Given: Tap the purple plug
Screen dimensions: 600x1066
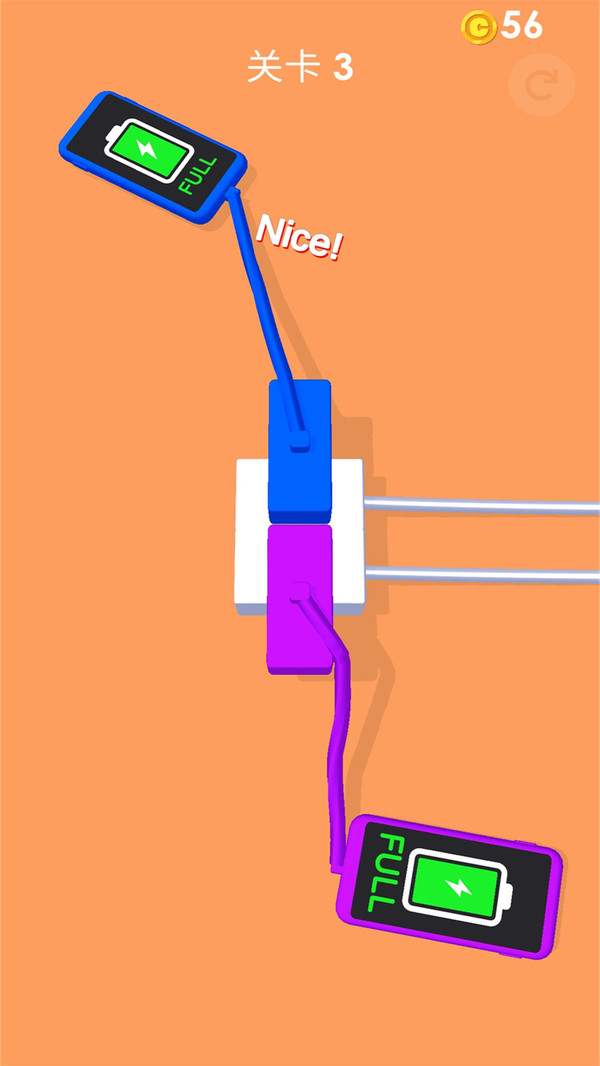Looking at the screenshot, I should point(299,598).
